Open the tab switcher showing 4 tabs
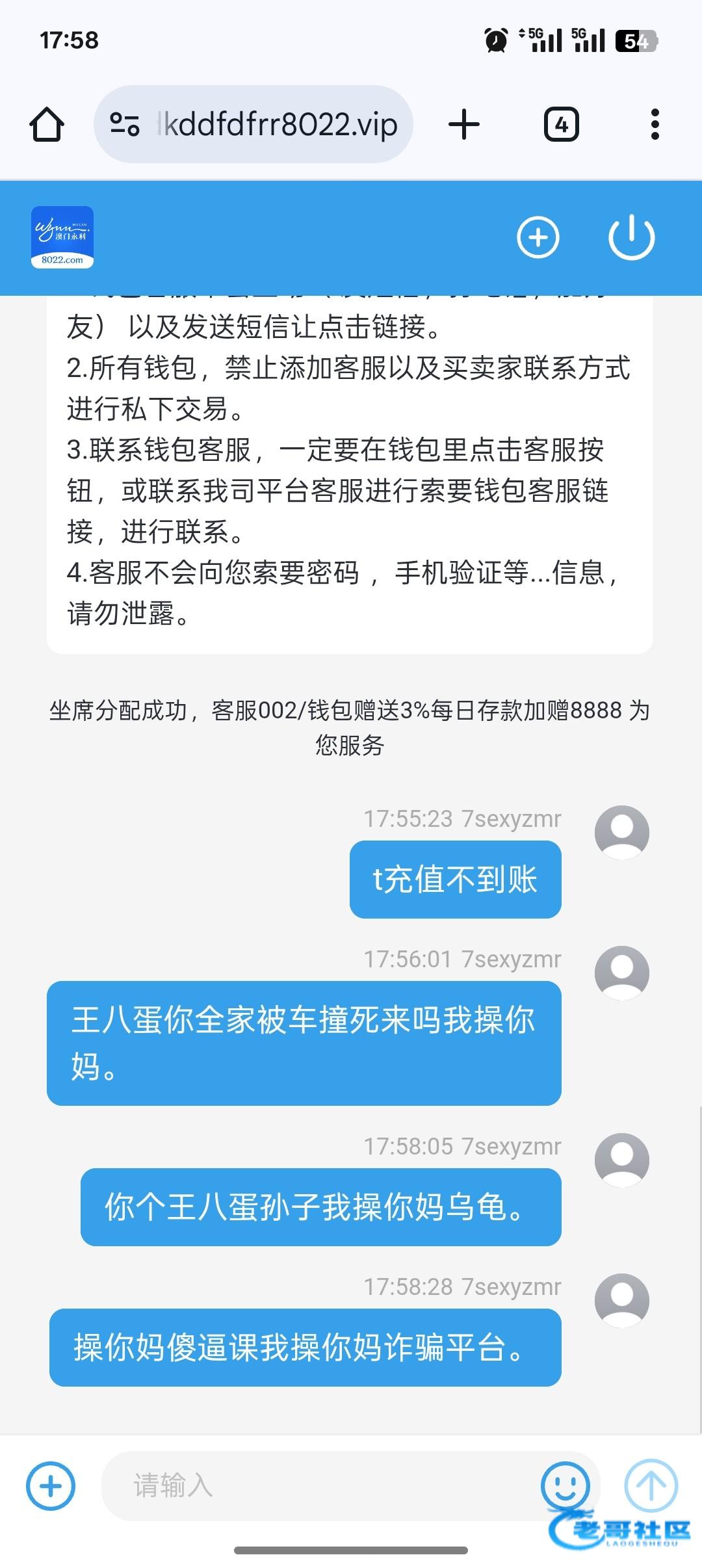The height and width of the screenshot is (1568, 702). [562, 124]
